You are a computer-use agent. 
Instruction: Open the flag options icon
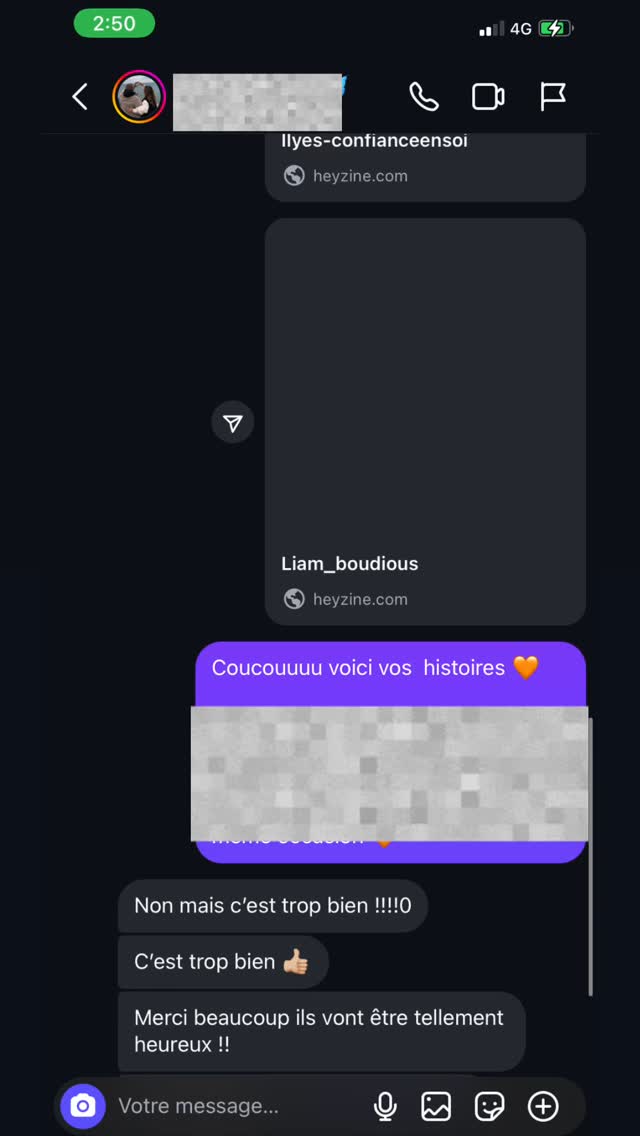coord(553,96)
